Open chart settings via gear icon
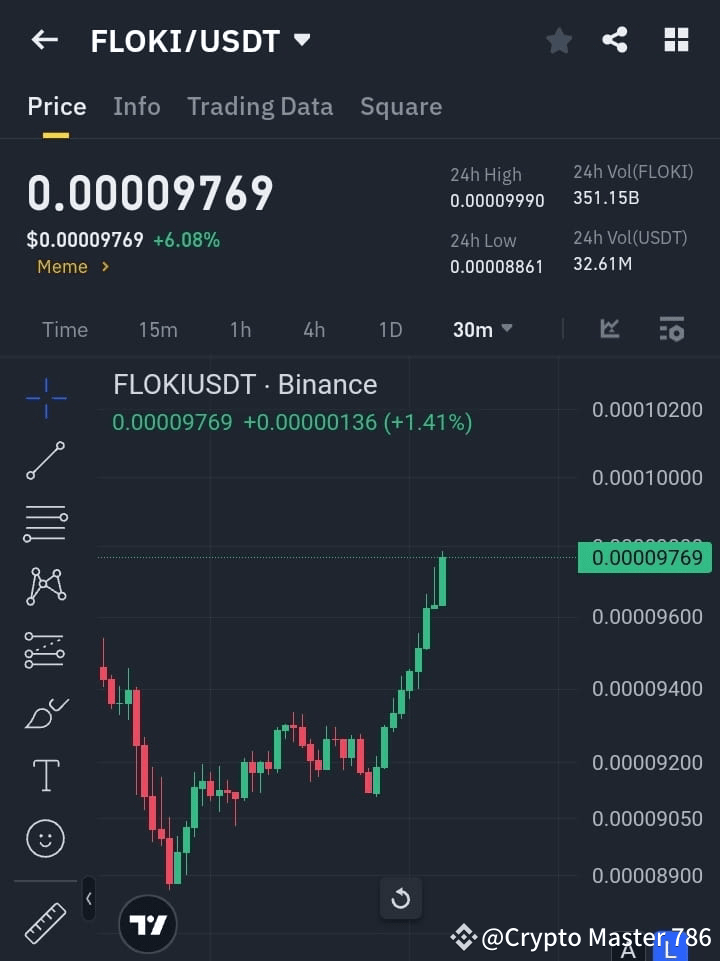 [671, 329]
